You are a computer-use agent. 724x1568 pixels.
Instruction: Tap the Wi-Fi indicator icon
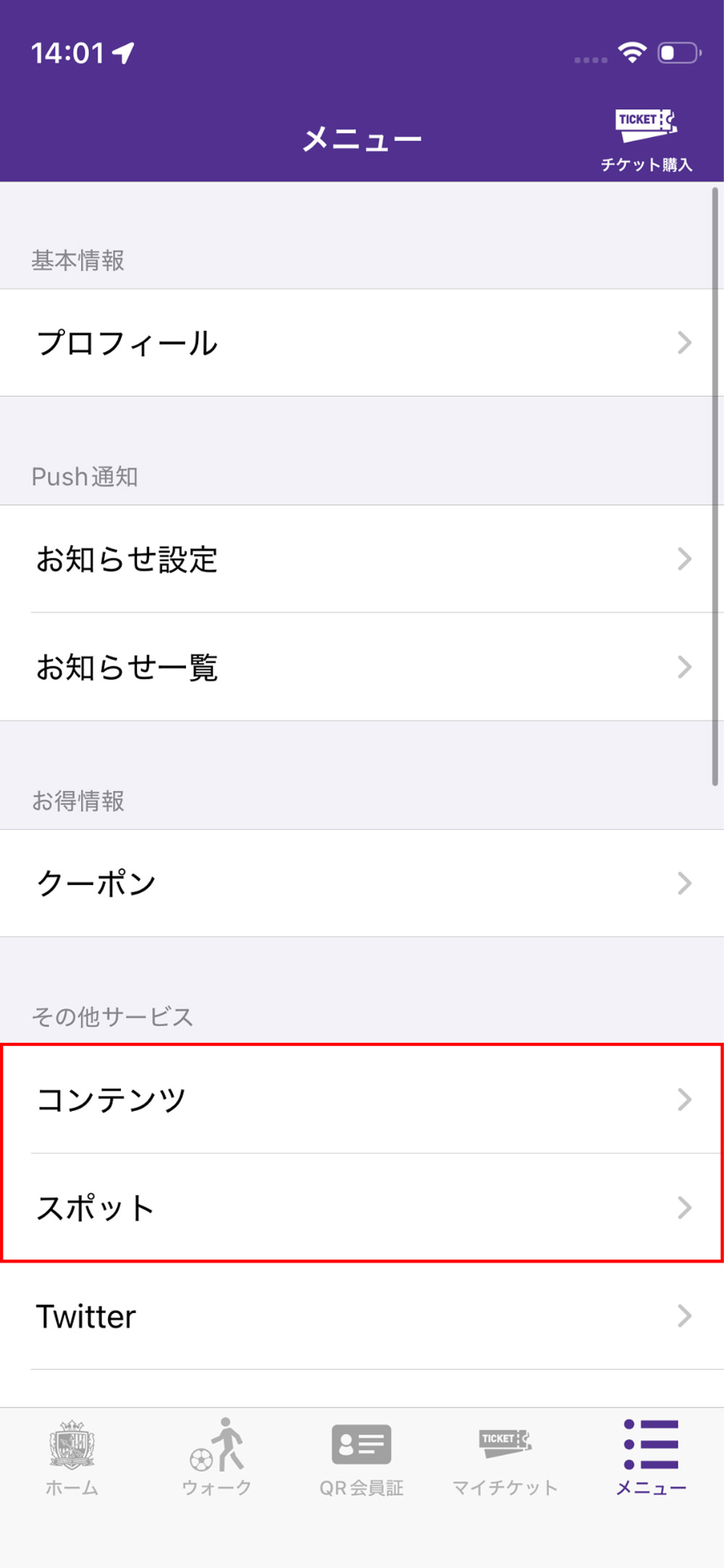[x=631, y=51]
